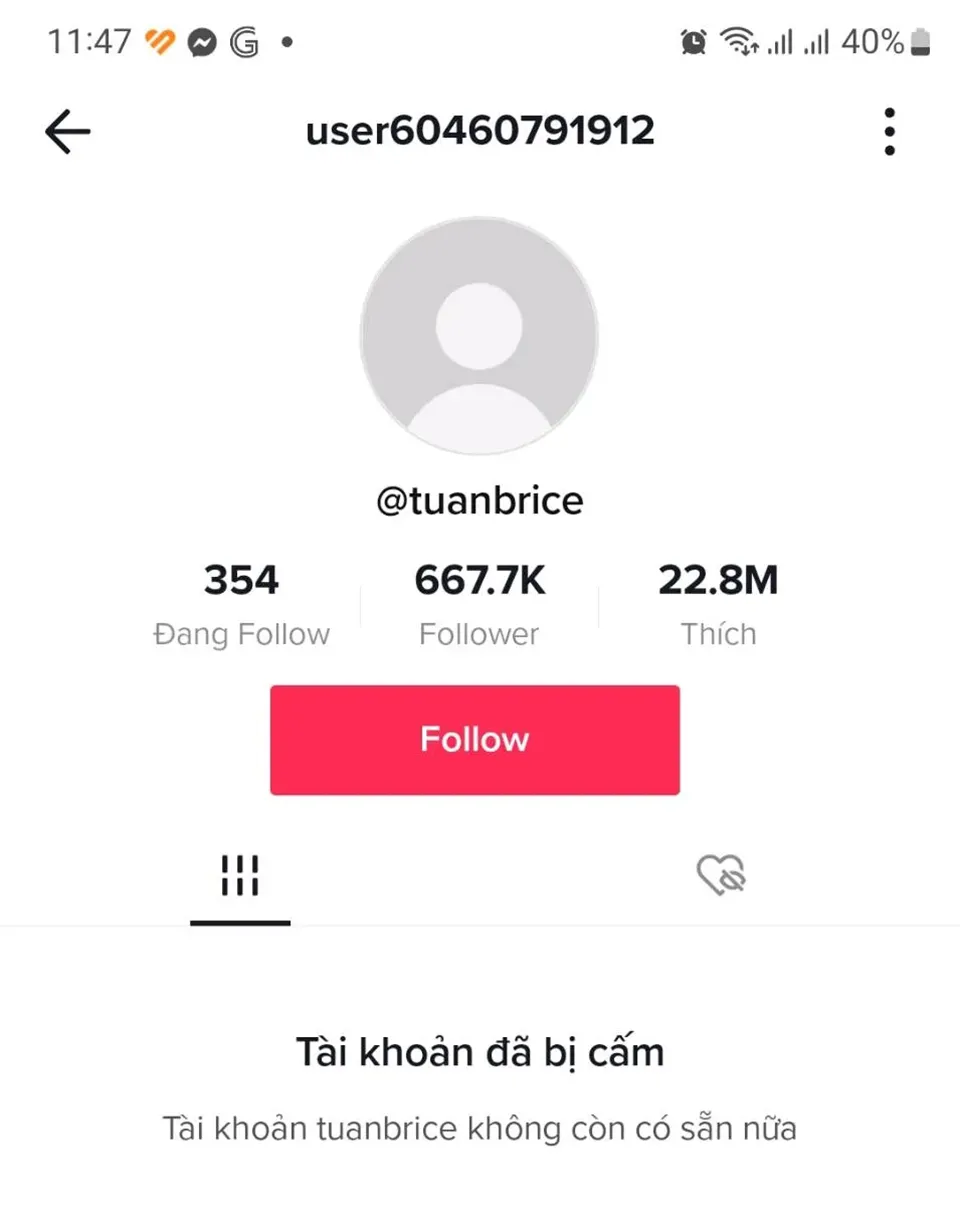Open the three-dot overflow menu
The height and width of the screenshot is (1216, 960).
tap(889, 132)
